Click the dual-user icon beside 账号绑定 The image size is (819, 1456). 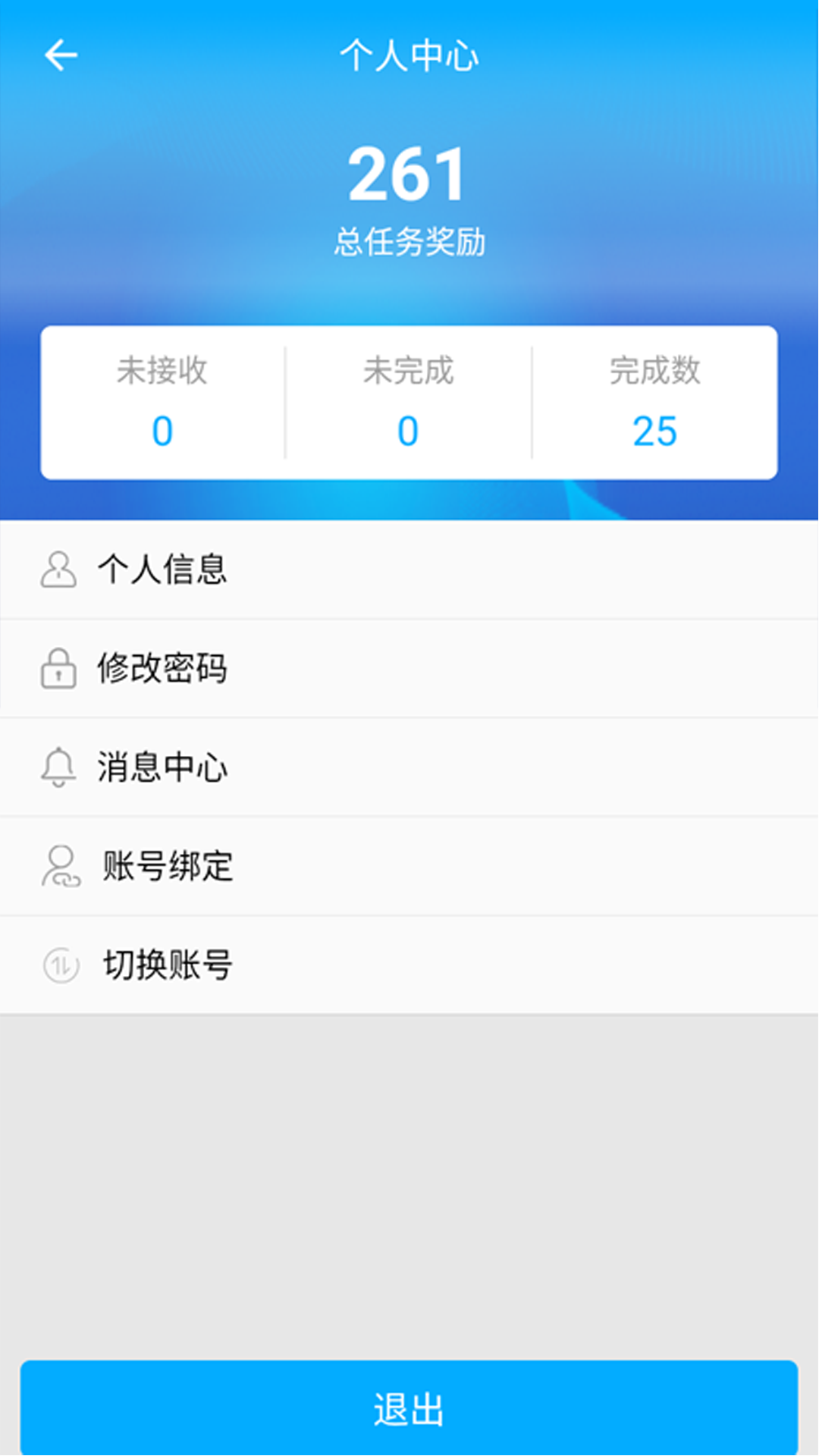pos(59,866)
